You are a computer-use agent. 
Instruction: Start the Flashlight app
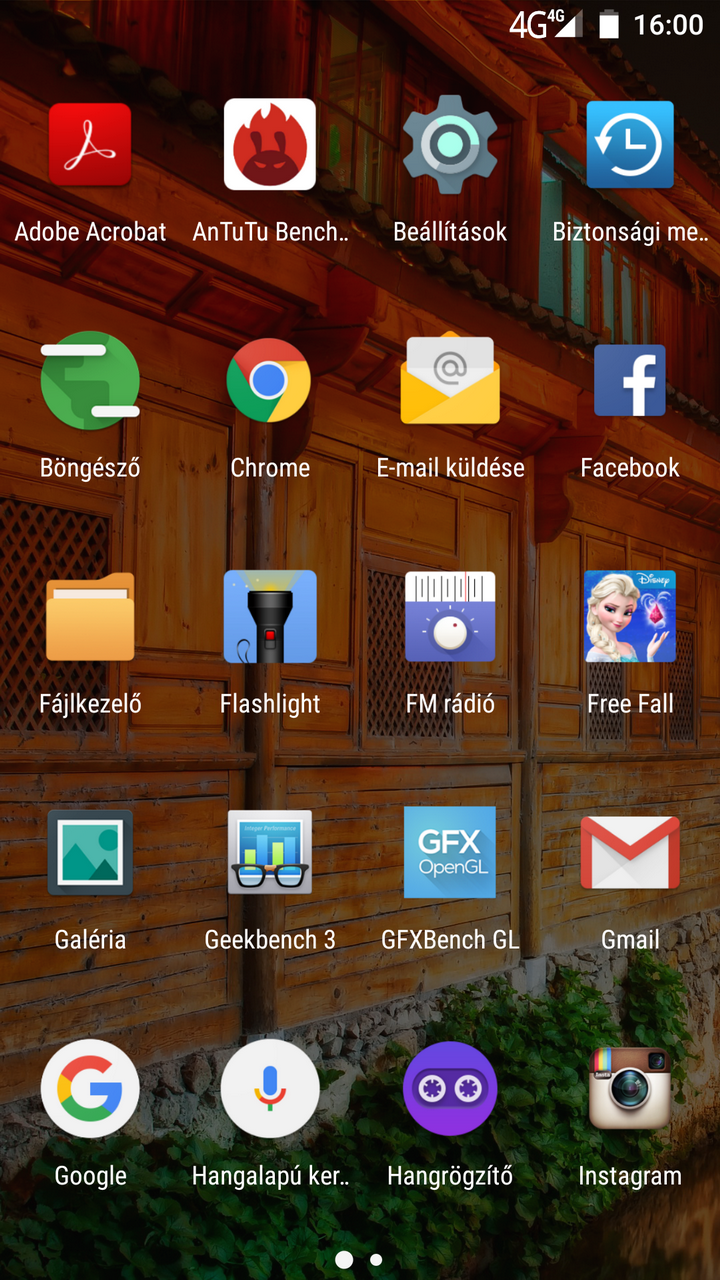point(270,617)
